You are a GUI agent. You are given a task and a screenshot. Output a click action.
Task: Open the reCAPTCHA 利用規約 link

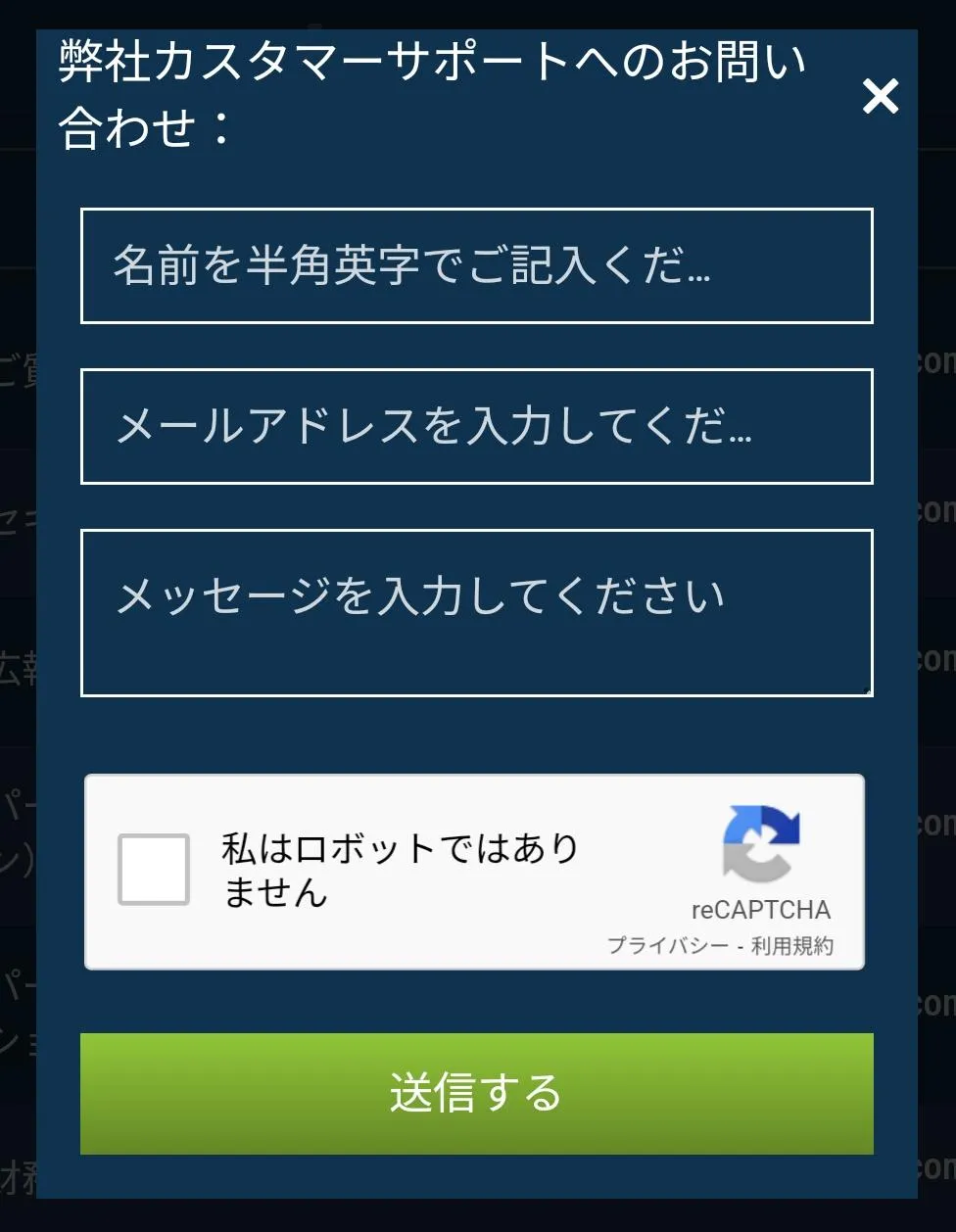click(x=792, y=946)
